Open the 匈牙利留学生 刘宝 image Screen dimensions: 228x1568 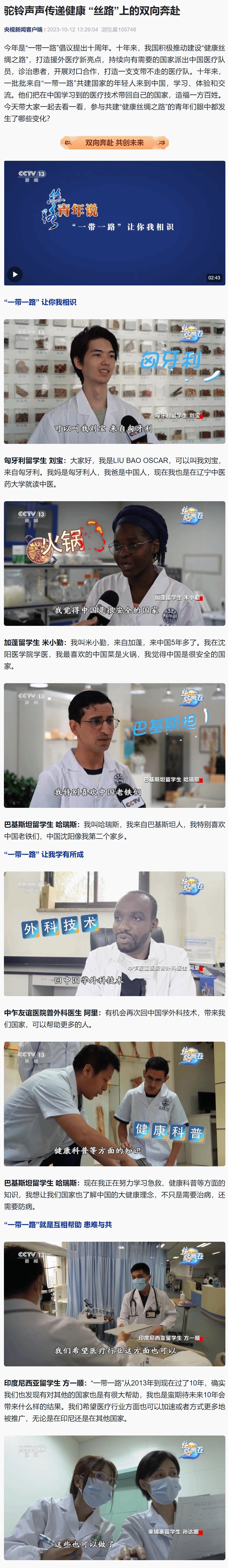tap(114, 381)
